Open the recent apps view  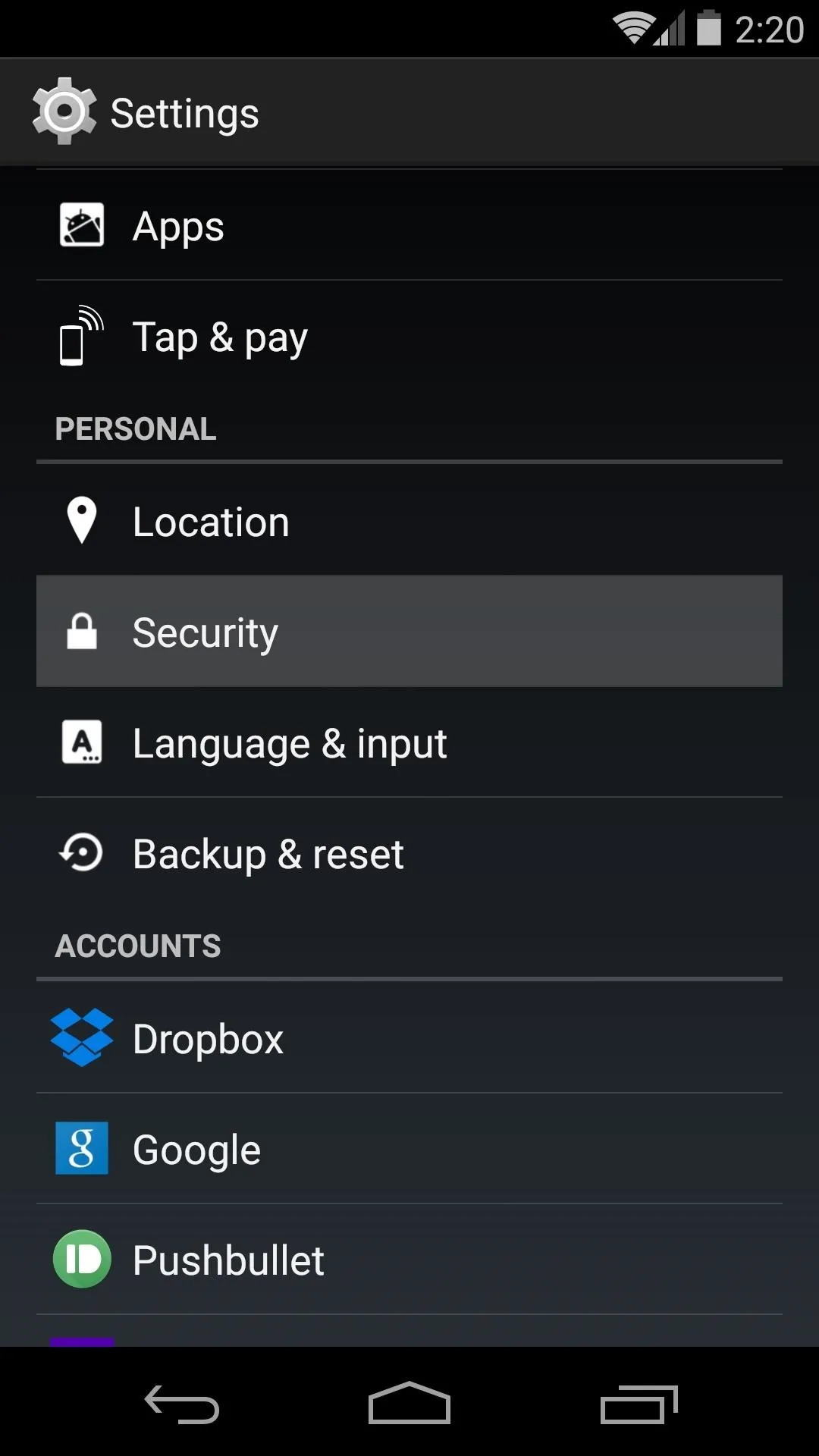(639, 1404)
